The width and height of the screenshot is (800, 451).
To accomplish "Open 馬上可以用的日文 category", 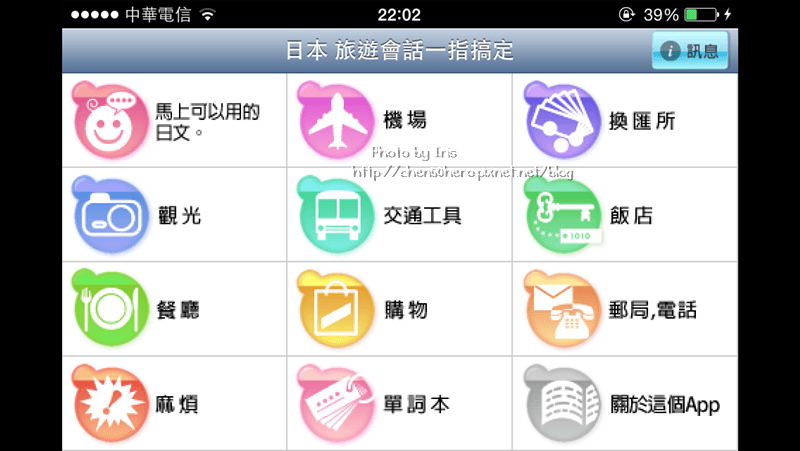I will pyautogui.click(x=174, y=120).
